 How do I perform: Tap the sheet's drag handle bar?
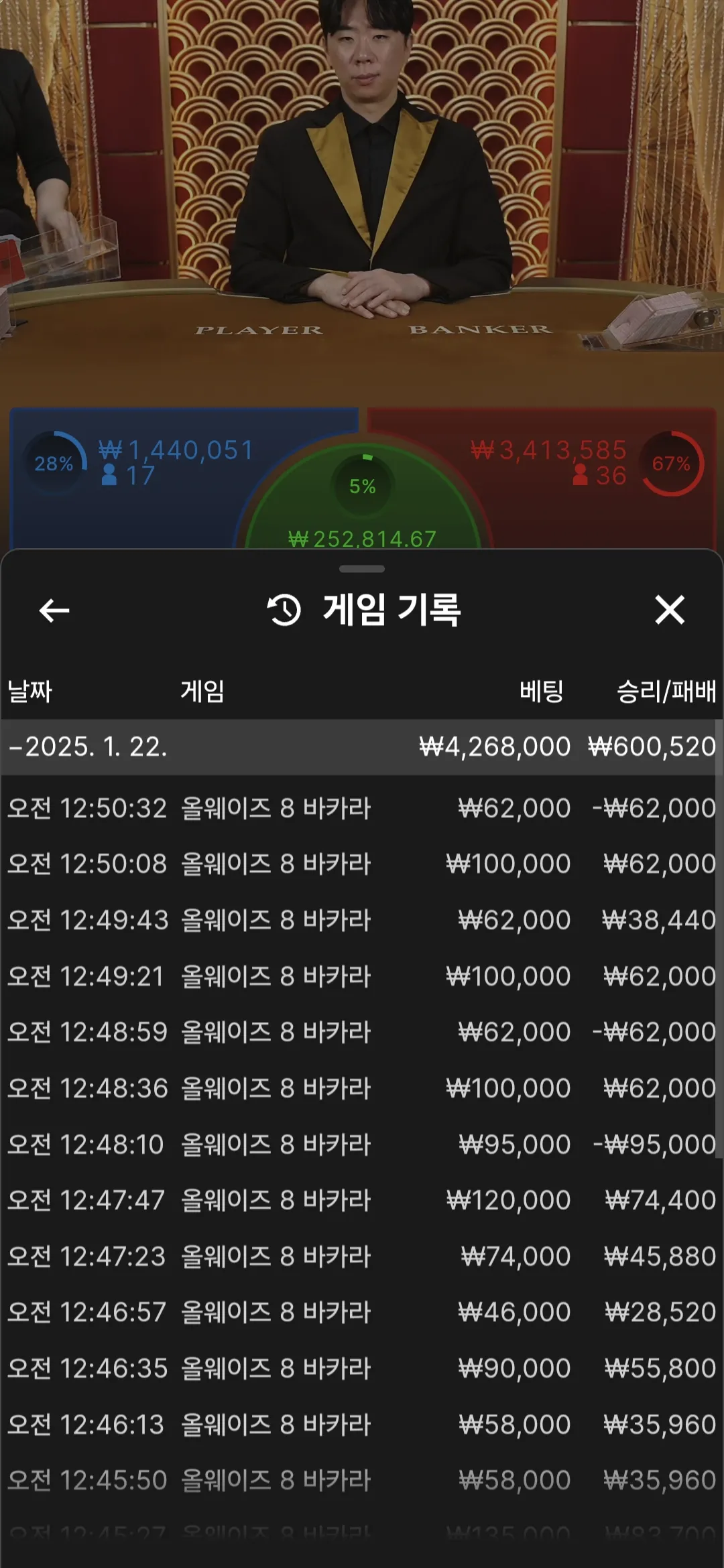[362, 569]
